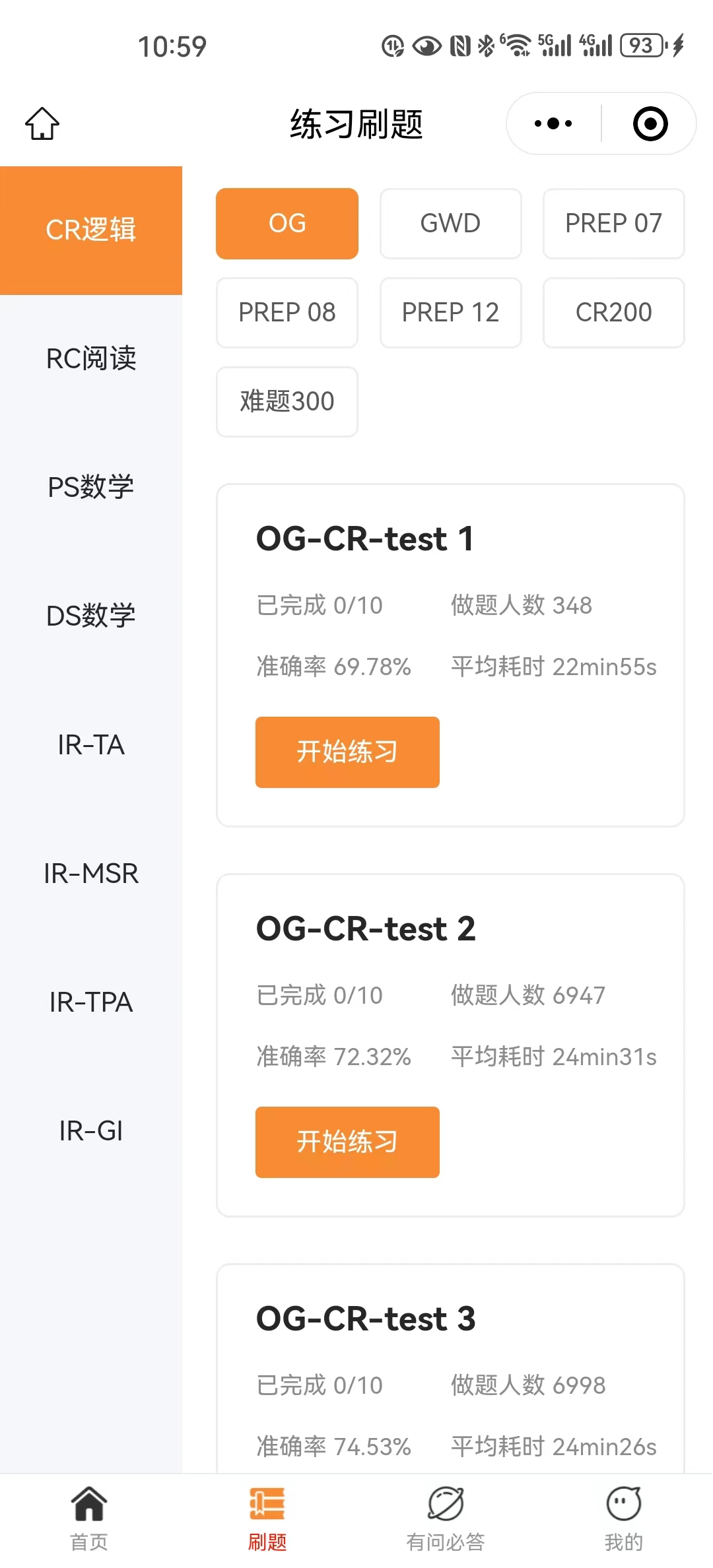The width and height of the screenshot is (713, 1568).
Task: Open the IR-TPA category
Action: tap(91, 1002)
